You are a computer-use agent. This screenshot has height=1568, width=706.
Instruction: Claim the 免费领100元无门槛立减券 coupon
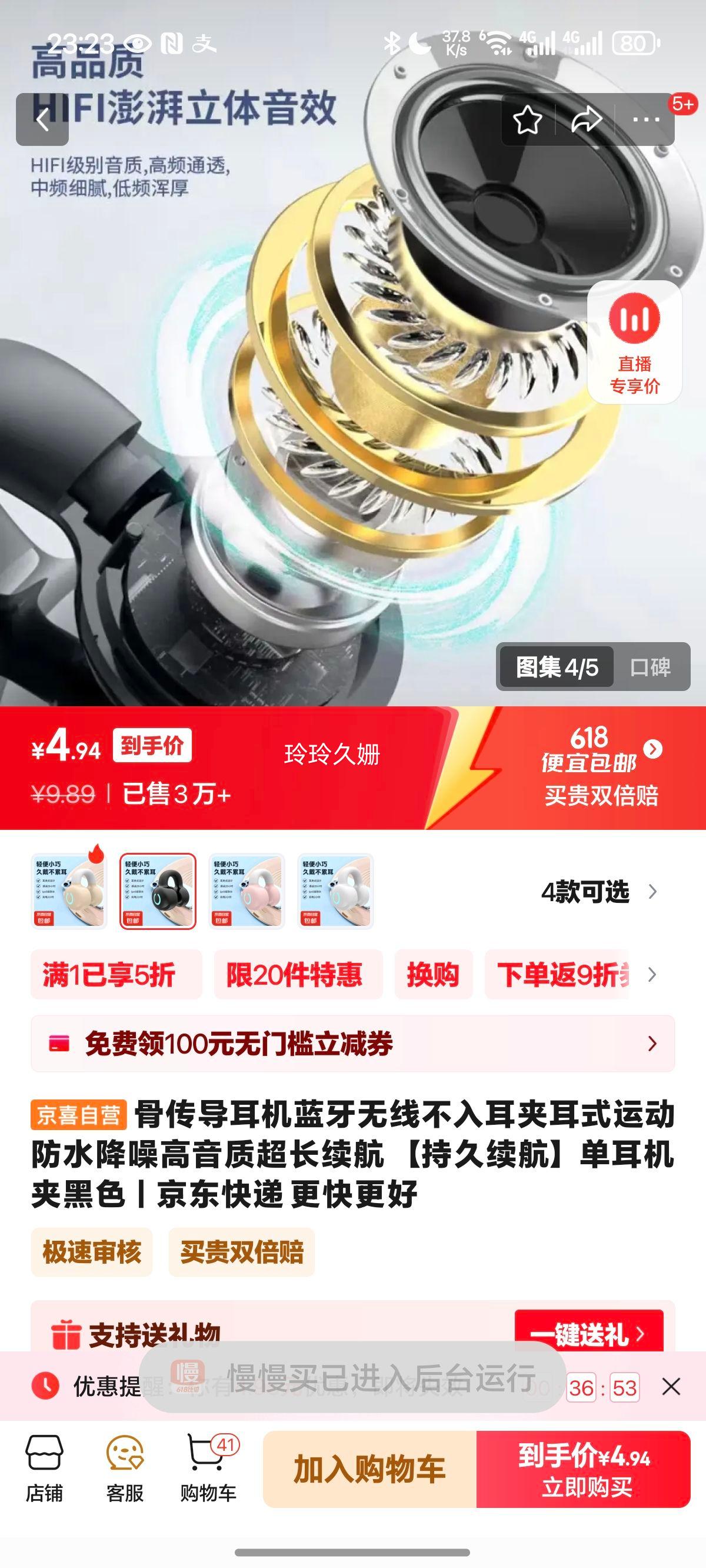coord(353,1044)
